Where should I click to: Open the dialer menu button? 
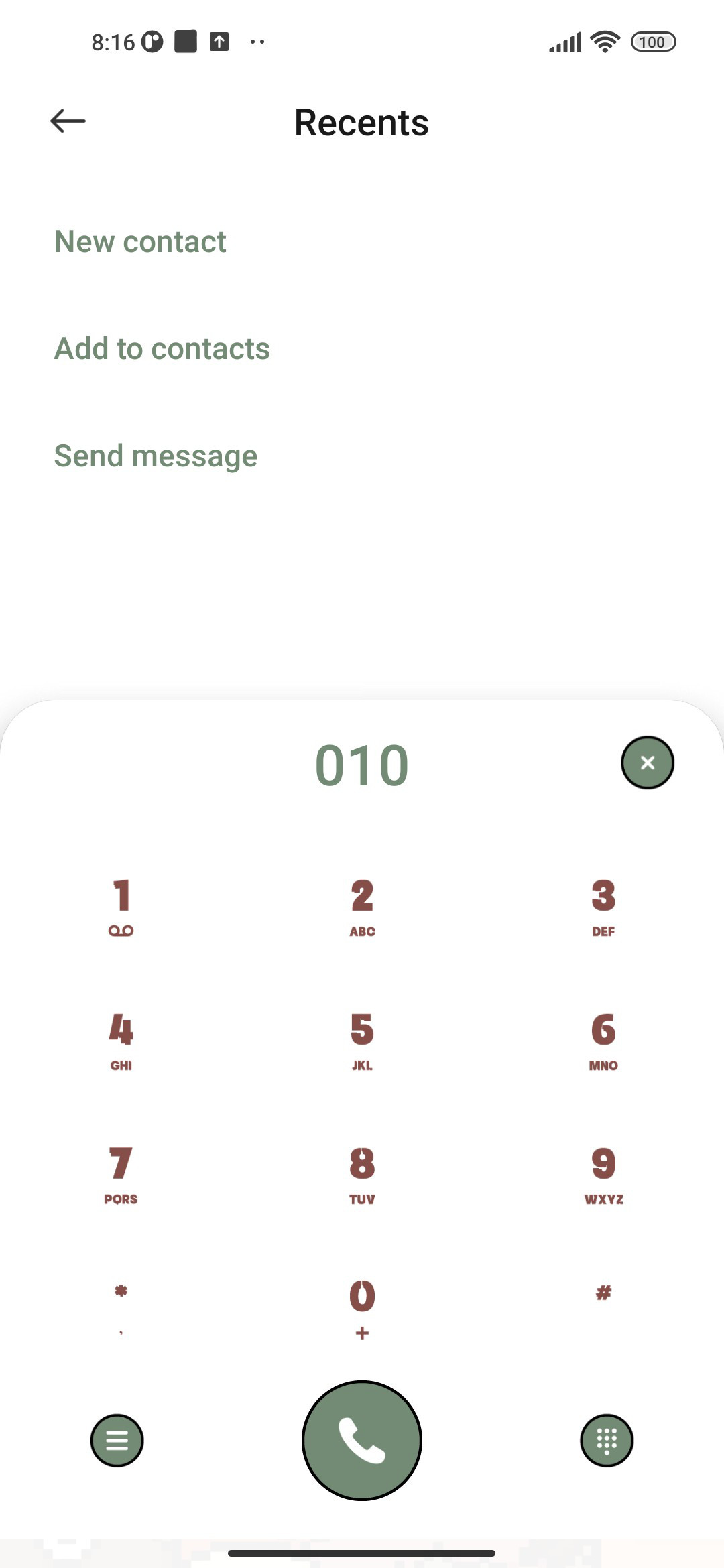[x=117, y=1441]
